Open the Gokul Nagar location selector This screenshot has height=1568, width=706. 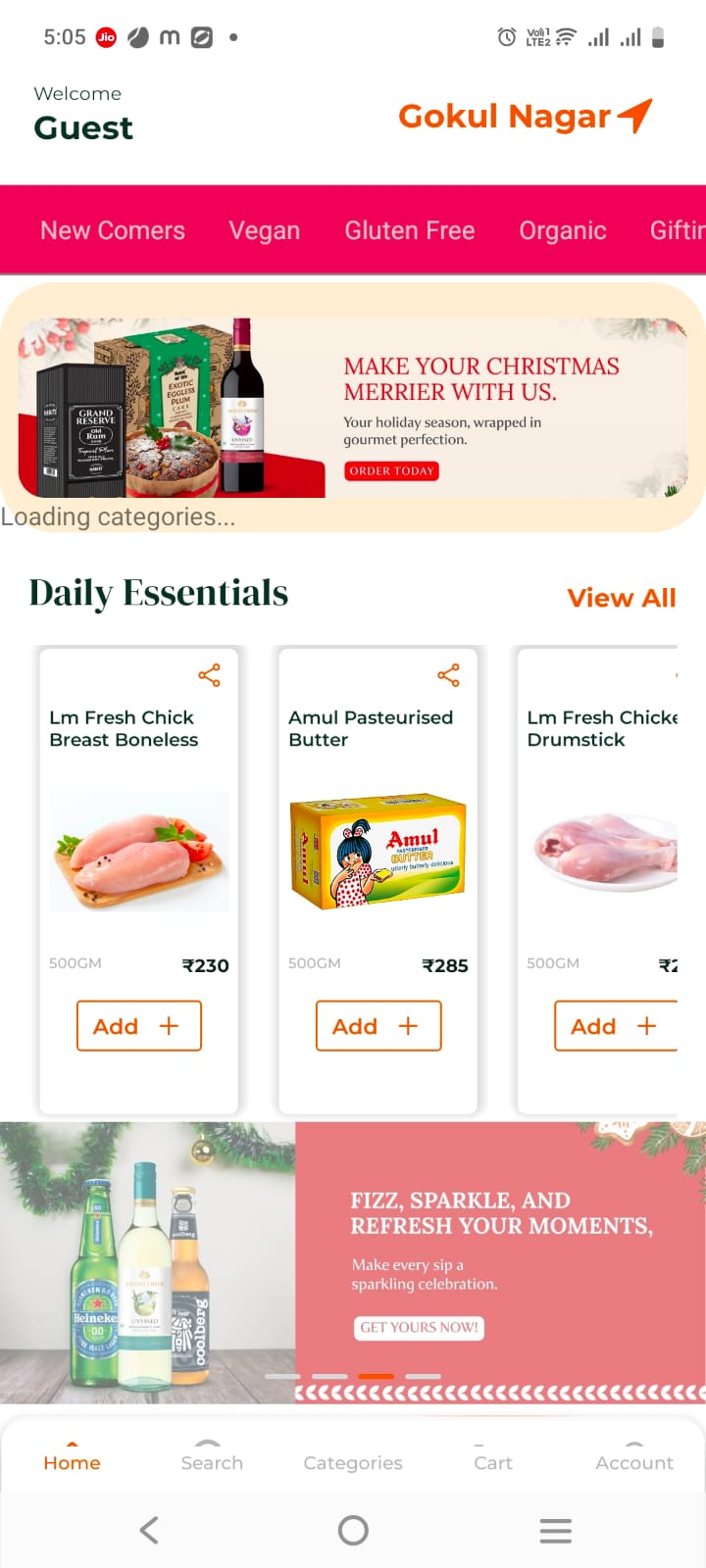[x=525, y=117]
